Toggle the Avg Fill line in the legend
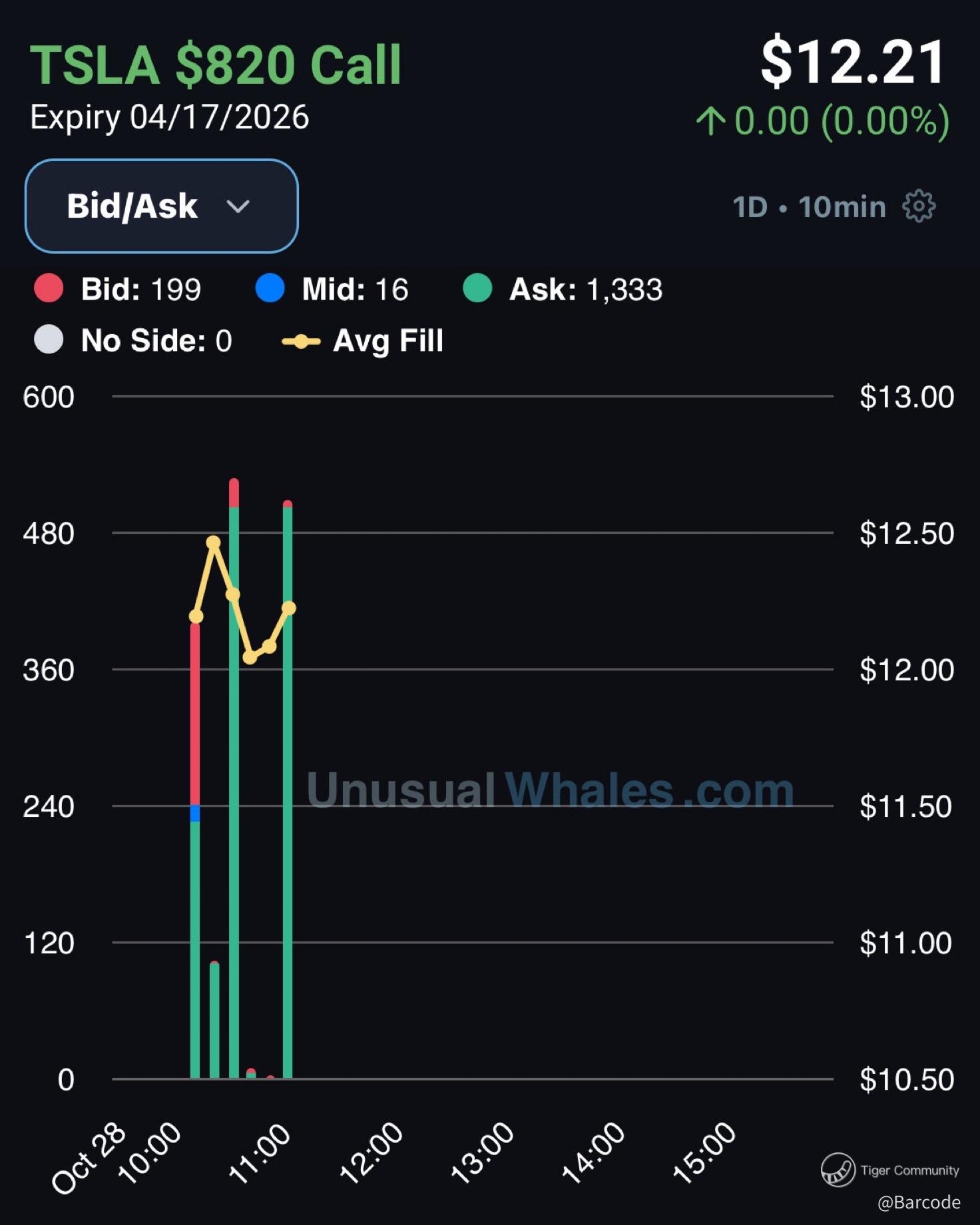 point(362,341)
